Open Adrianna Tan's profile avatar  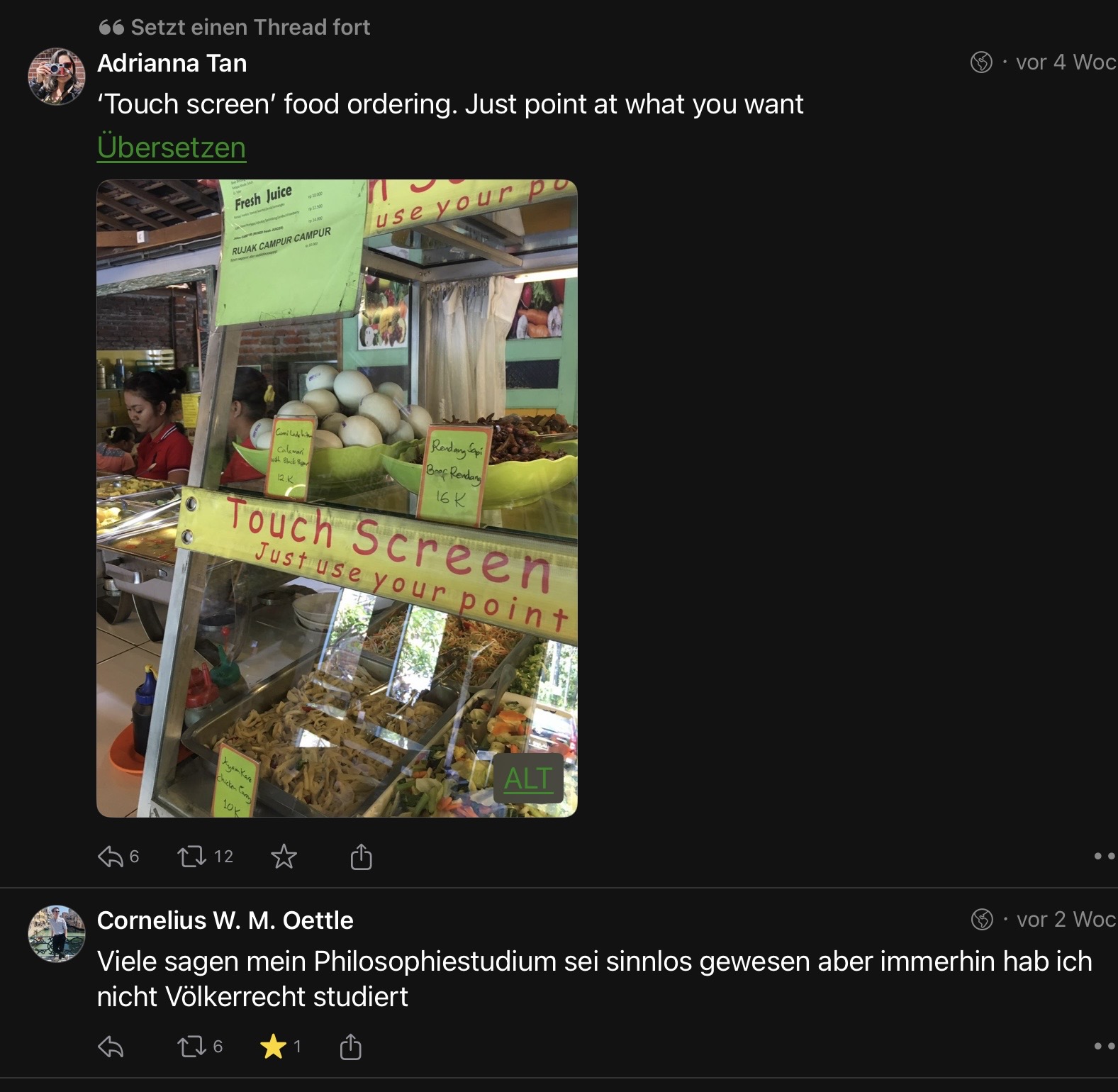point(56,77)
